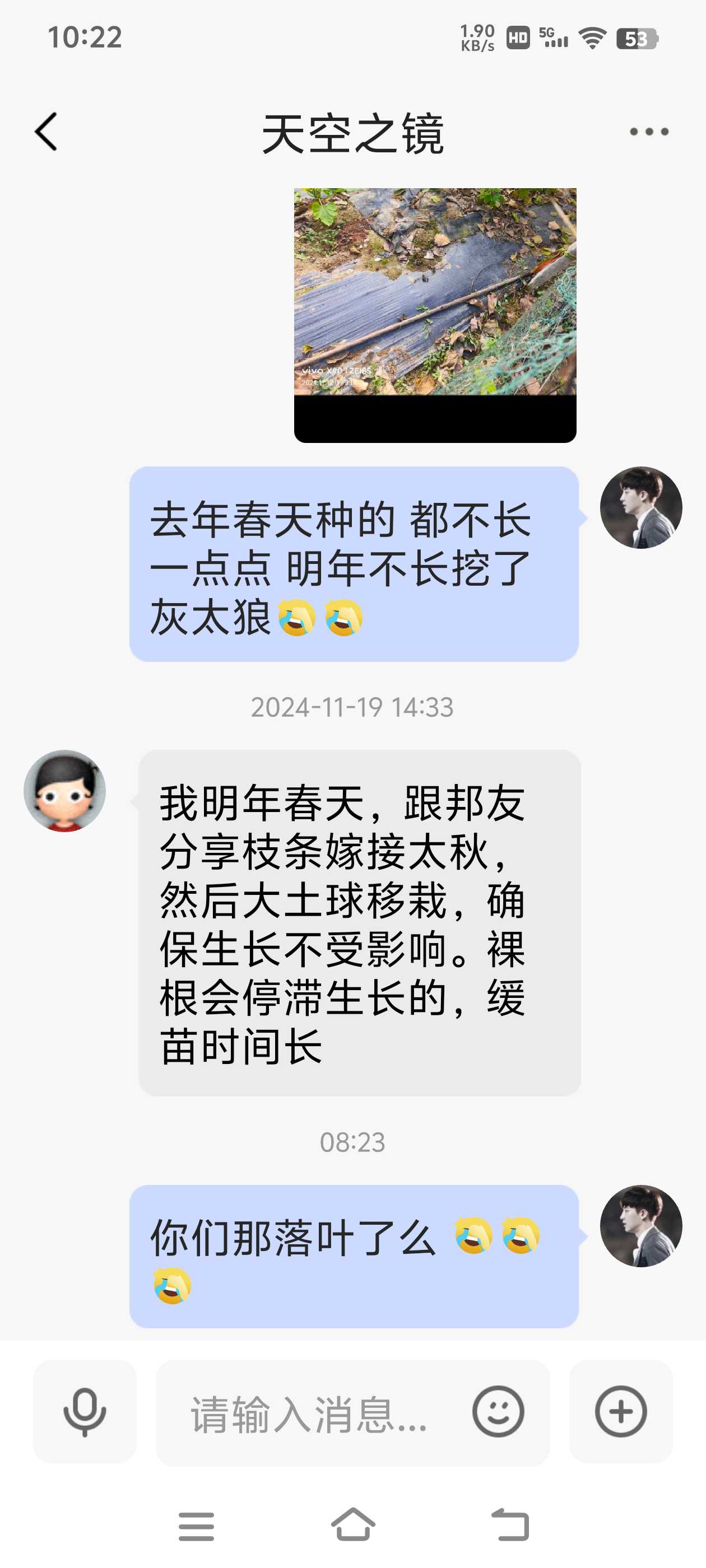
Task: Go back from the 天空之镜 chat
Action: (x=47, y=132)
